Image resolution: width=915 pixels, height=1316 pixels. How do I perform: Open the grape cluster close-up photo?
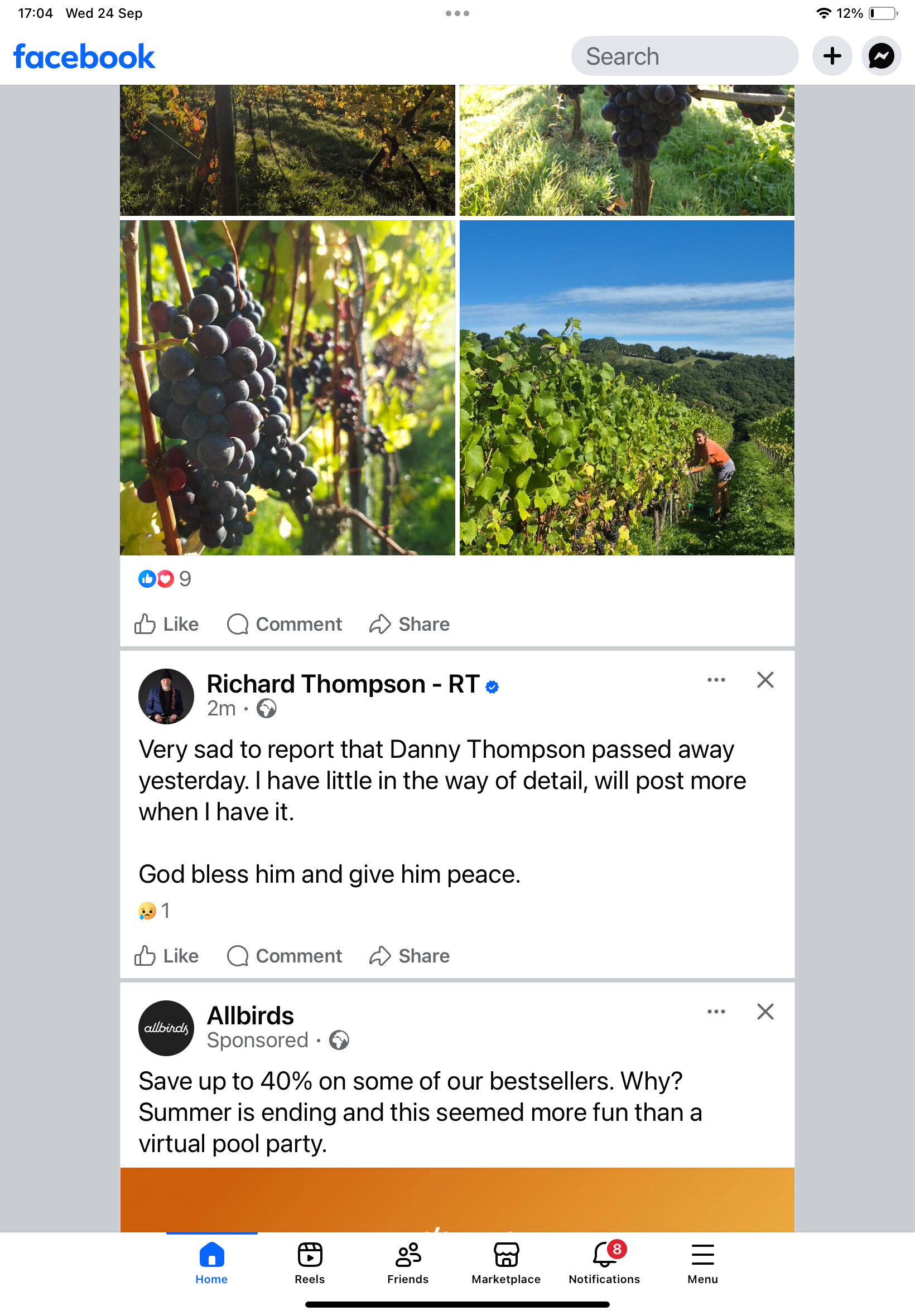point(287,388)
